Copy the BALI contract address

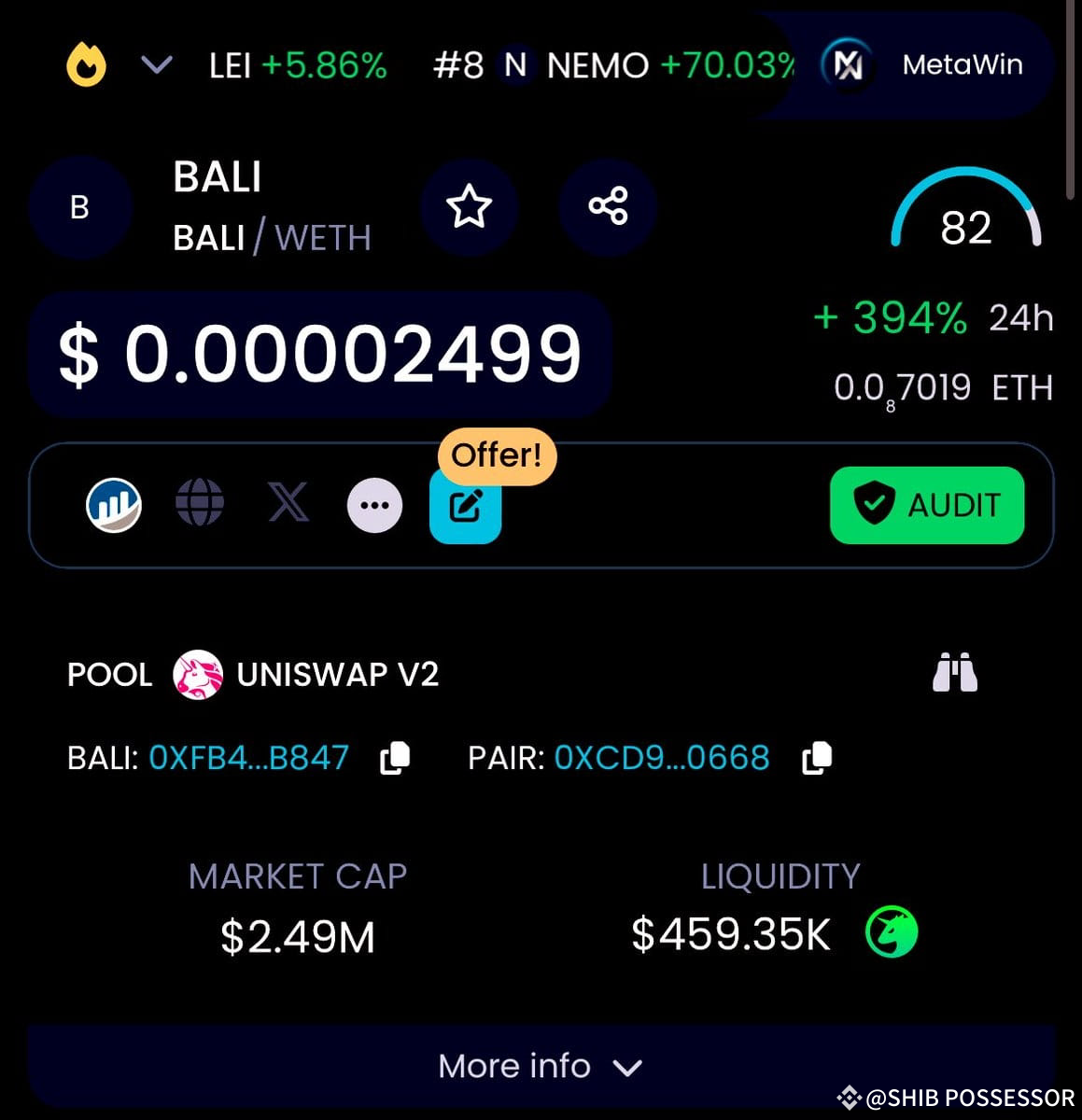point(395,758)
